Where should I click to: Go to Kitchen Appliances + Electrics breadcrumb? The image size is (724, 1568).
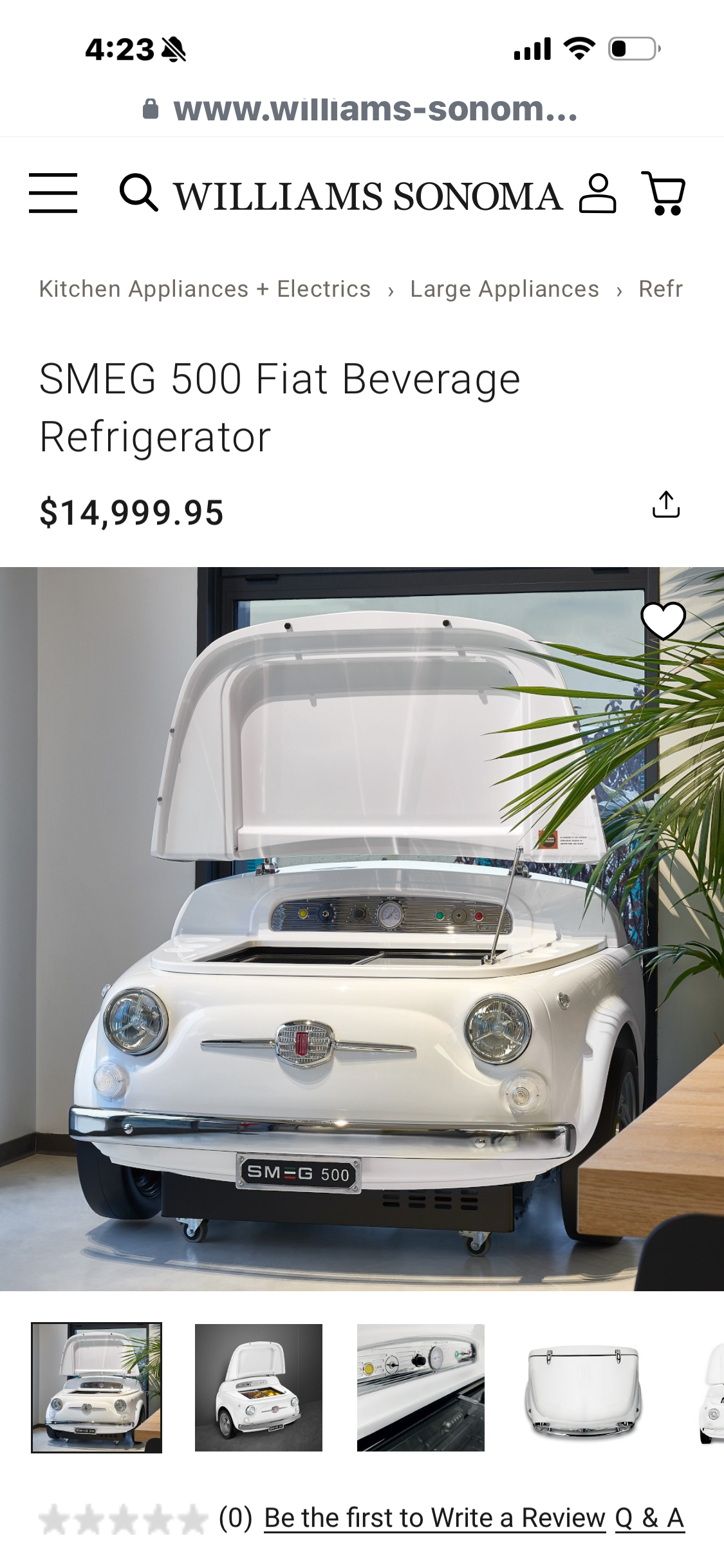click(205, 289)
